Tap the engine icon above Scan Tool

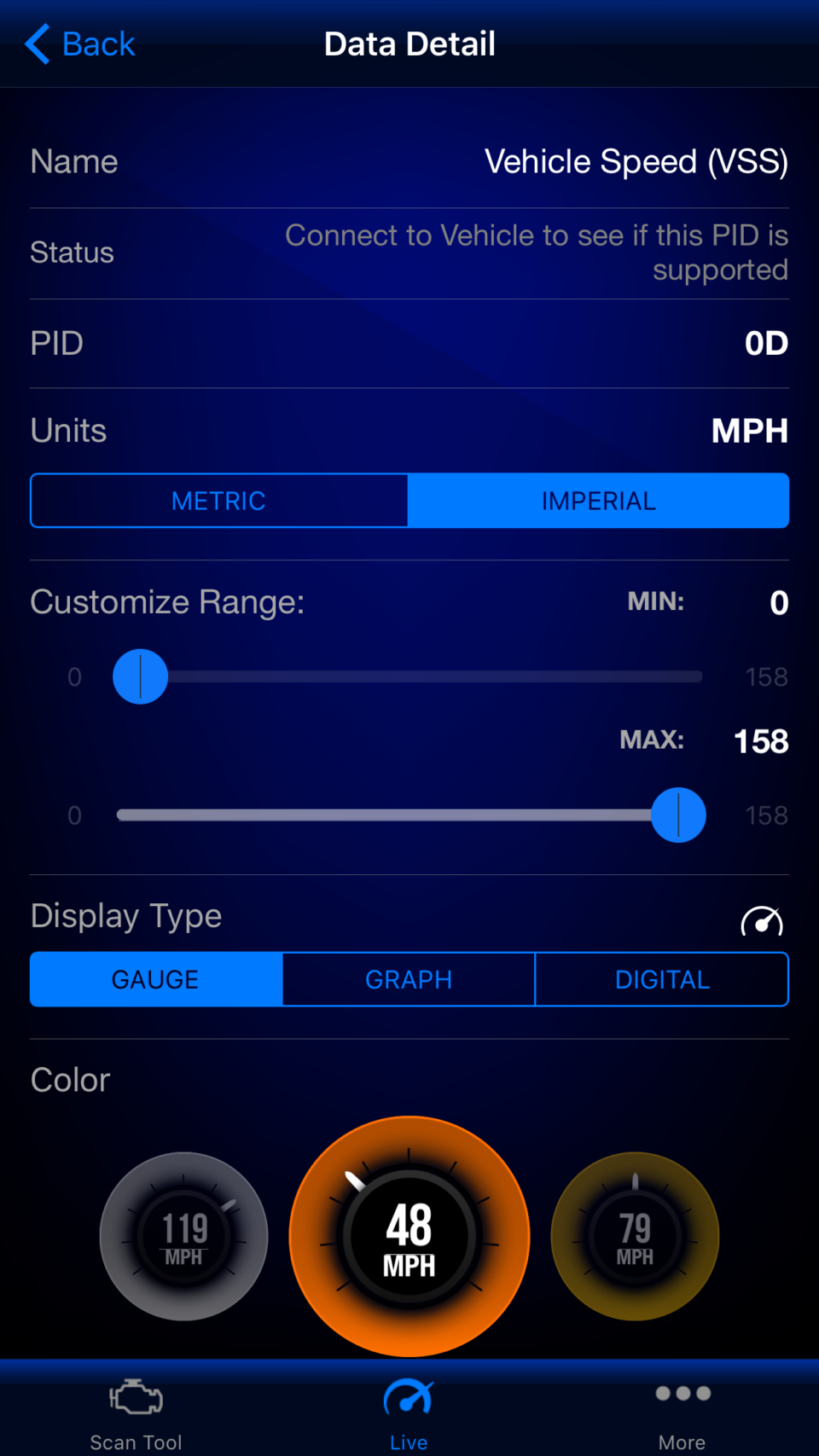[136, 1395]
